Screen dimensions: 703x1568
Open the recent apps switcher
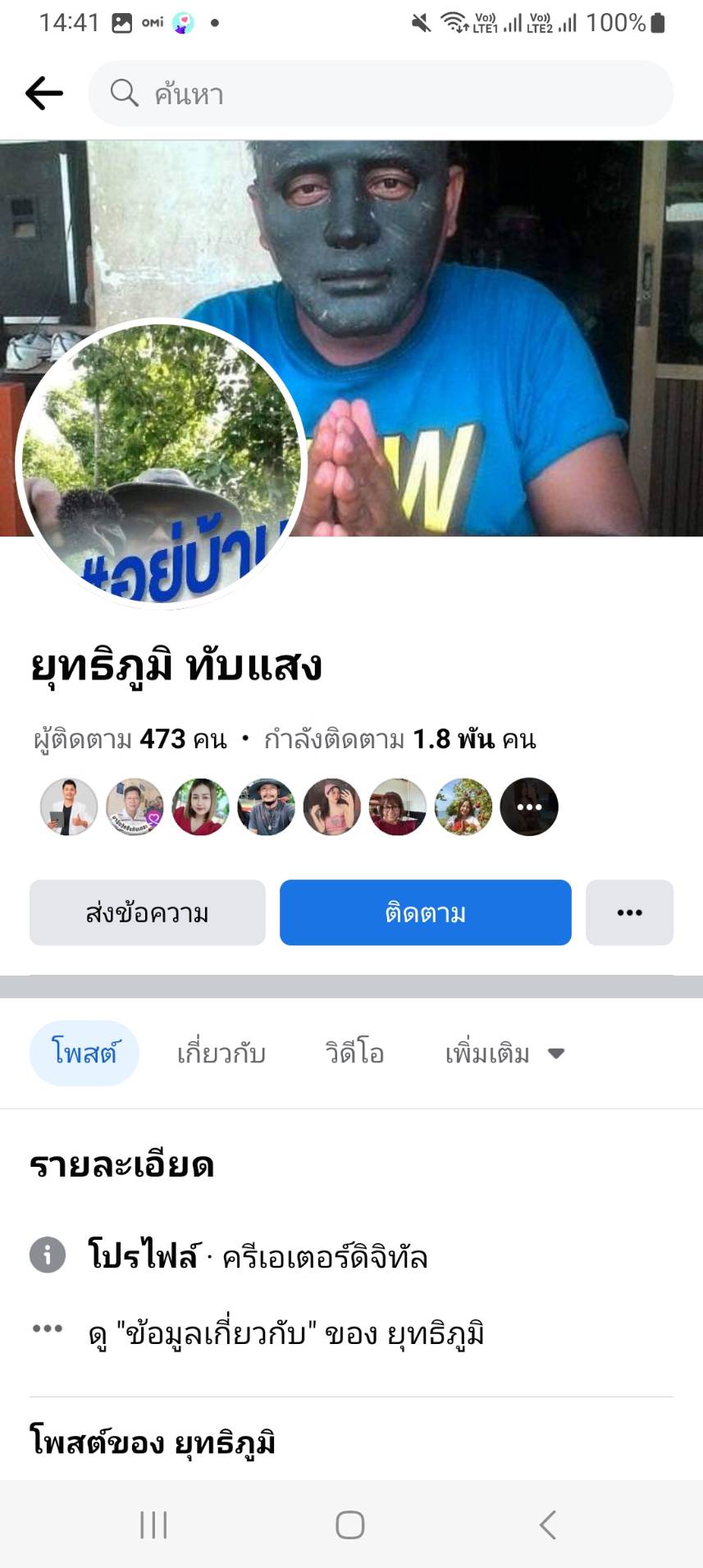coord(153,1525)
